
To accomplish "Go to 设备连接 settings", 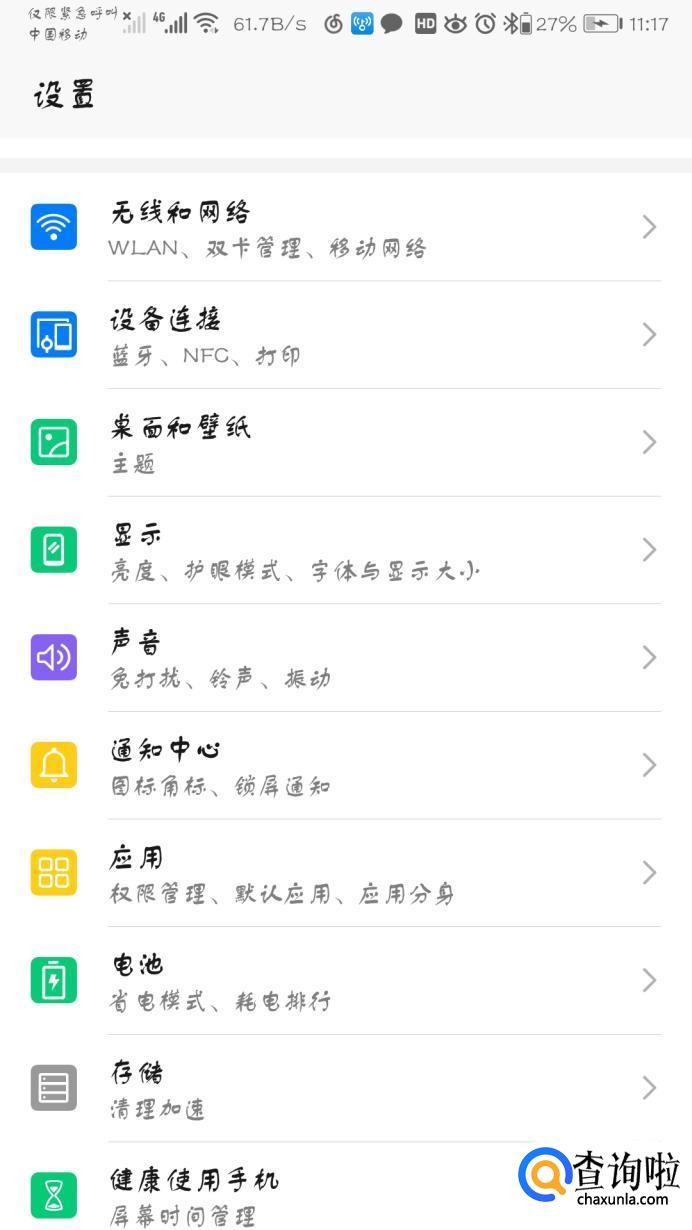I will pyautogui.click(x=345, y=335).
